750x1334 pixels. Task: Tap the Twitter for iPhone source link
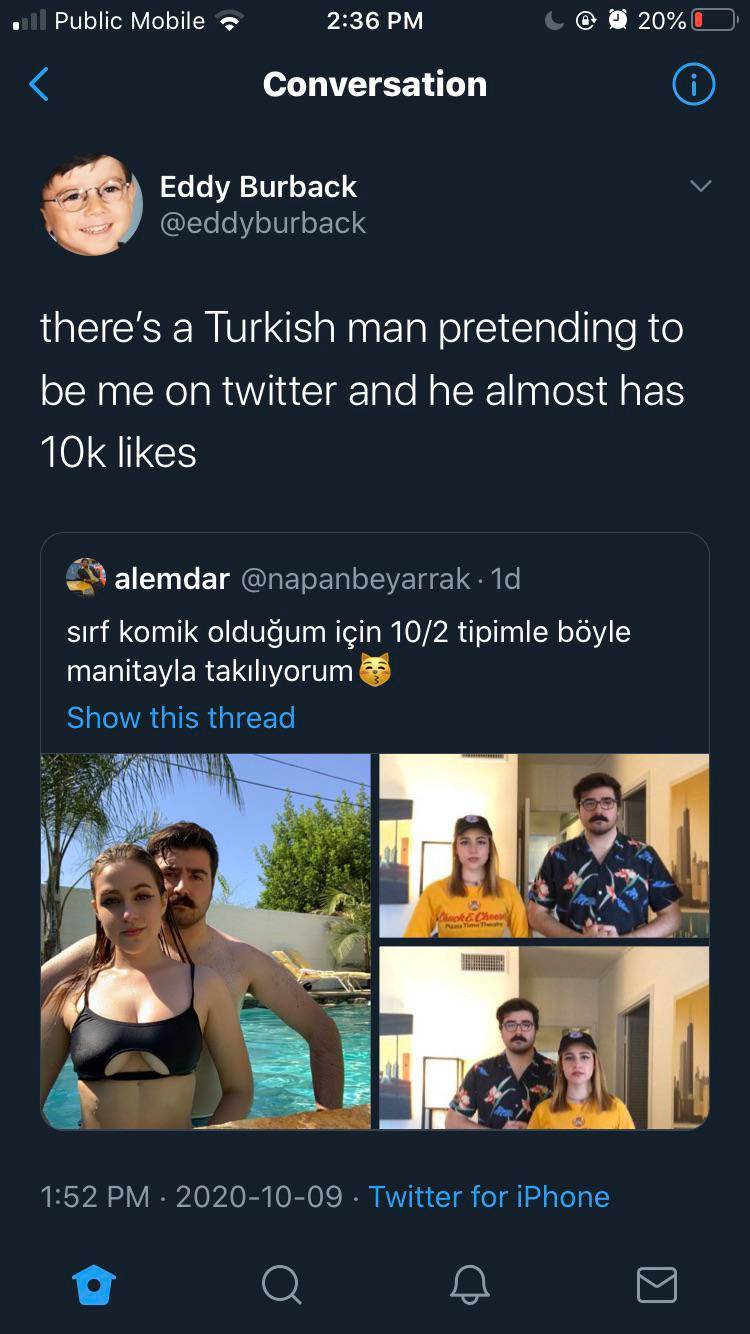pos(489,1196)
